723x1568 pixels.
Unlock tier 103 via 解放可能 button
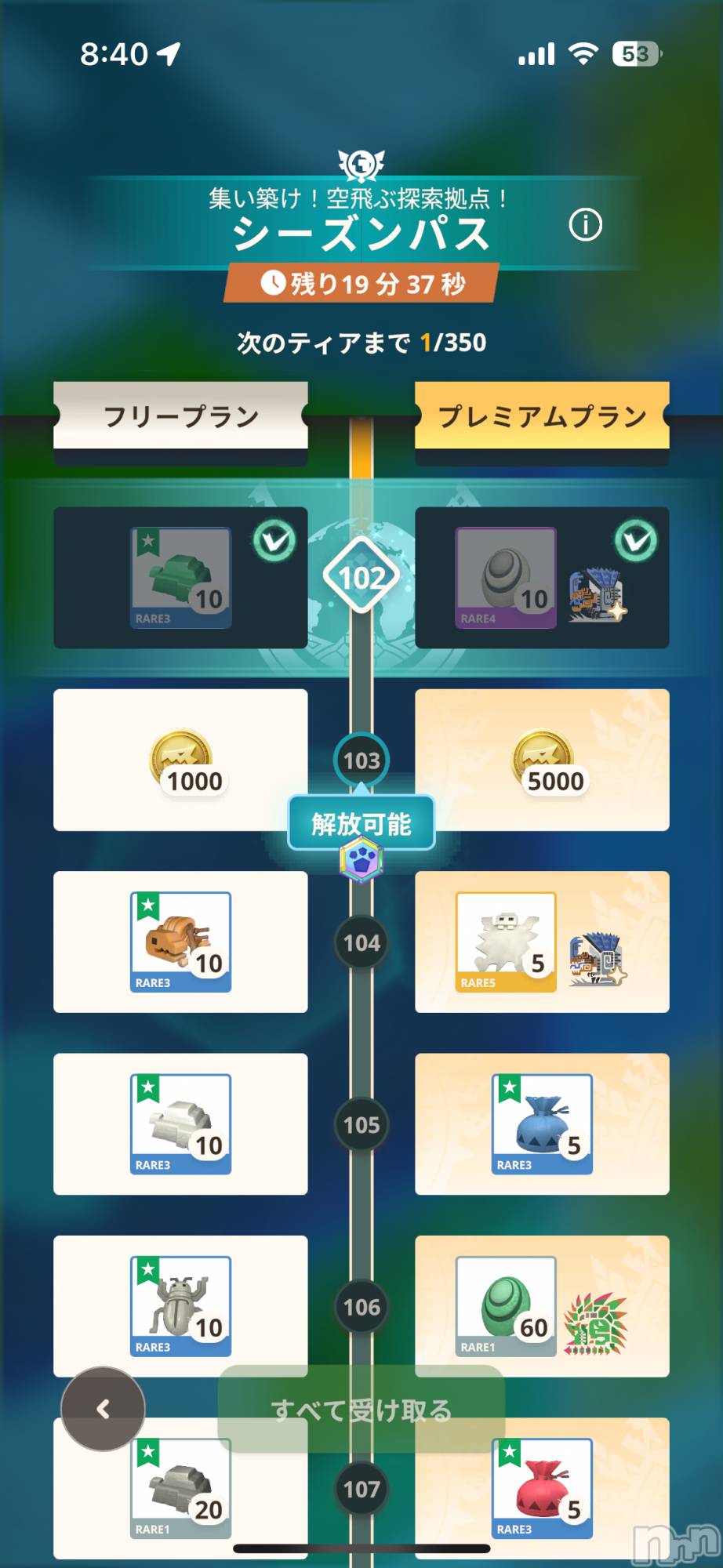tap(361, 823)
